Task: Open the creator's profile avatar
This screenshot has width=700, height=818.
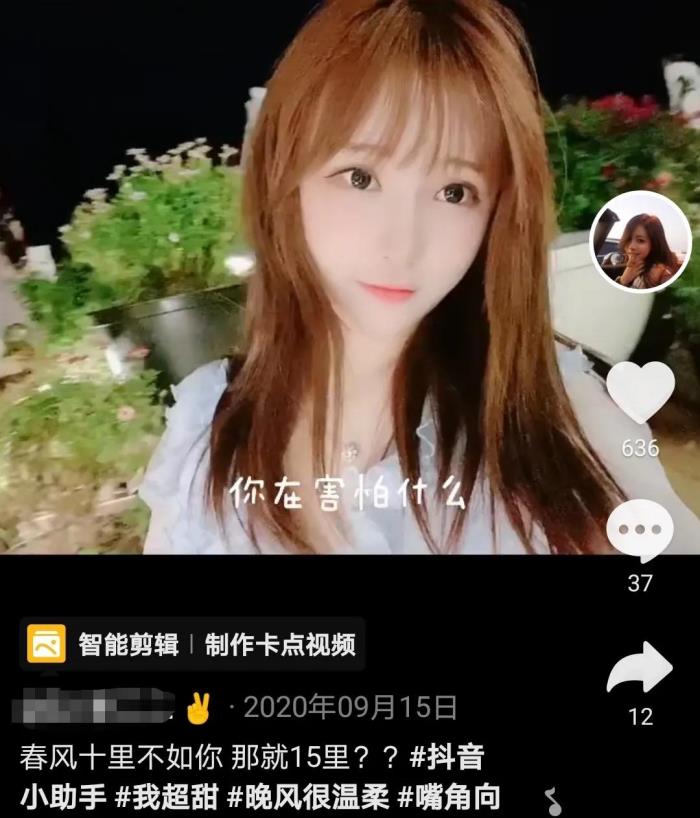Action: [641, 240]
